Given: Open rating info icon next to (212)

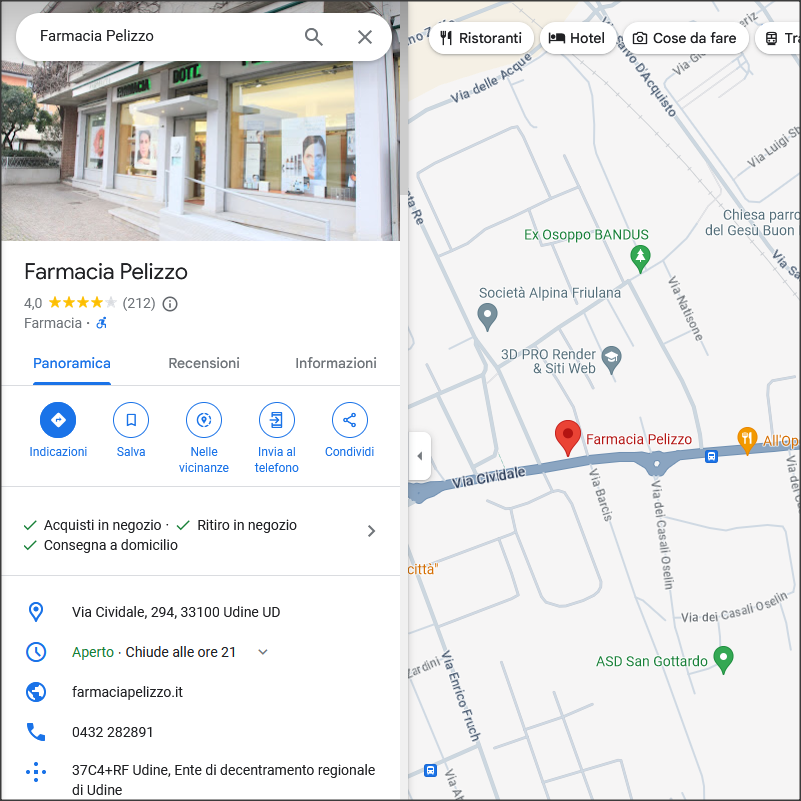Looking at the screenshot, I should (170, 304).
